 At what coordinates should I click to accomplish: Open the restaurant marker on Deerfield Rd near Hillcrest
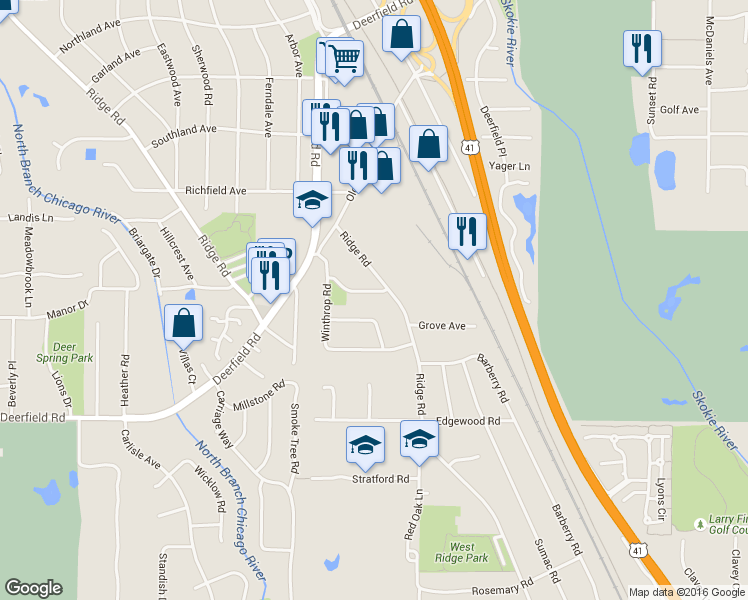(x=269, y=272)
